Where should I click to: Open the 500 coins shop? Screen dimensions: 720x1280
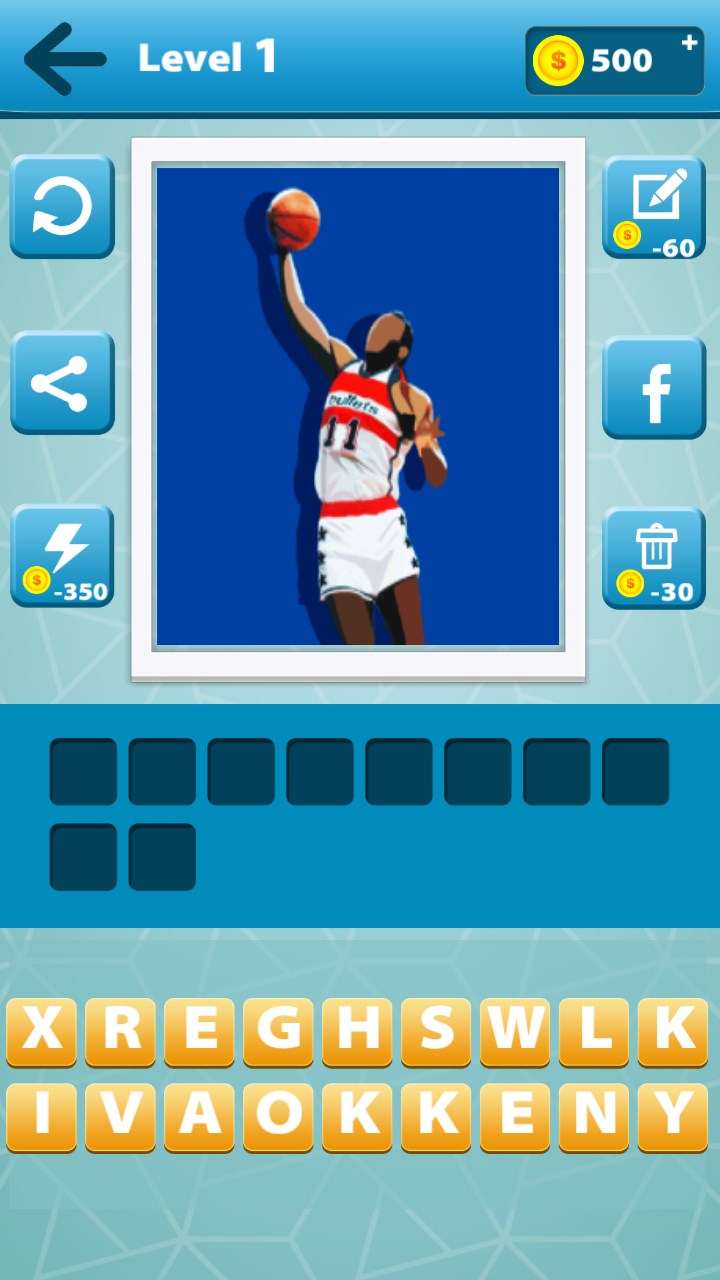(x=614, y=60)
